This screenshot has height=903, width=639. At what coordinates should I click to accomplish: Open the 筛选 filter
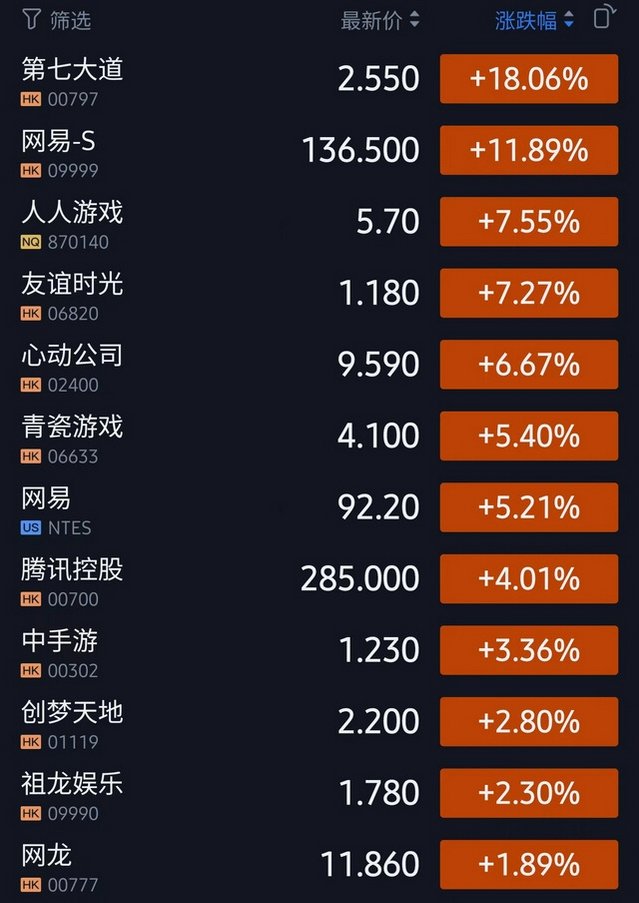click(57, 20)
